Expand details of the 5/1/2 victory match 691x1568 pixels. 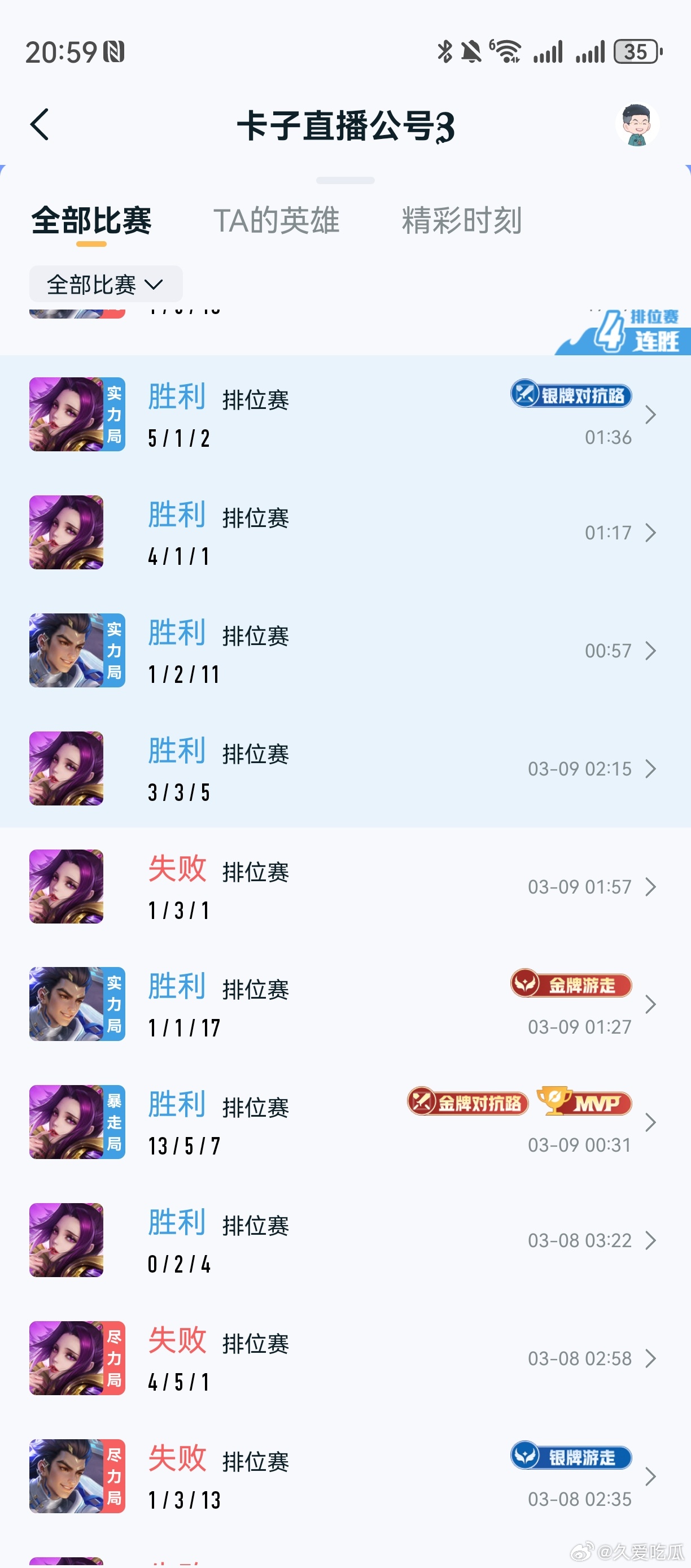(x=651, y=415)
